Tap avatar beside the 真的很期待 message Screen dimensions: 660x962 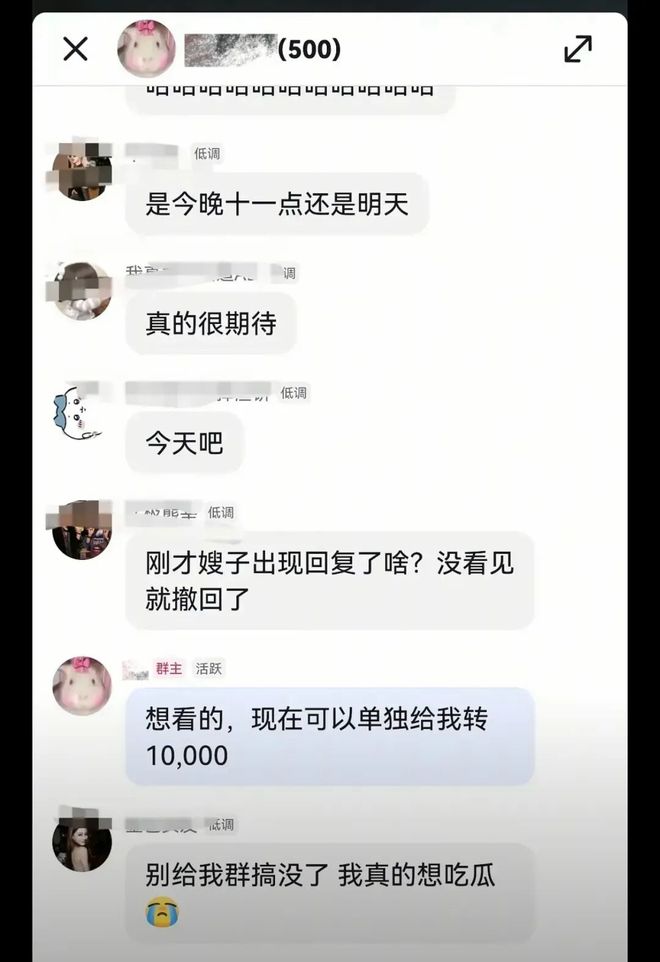coord(81,291)
